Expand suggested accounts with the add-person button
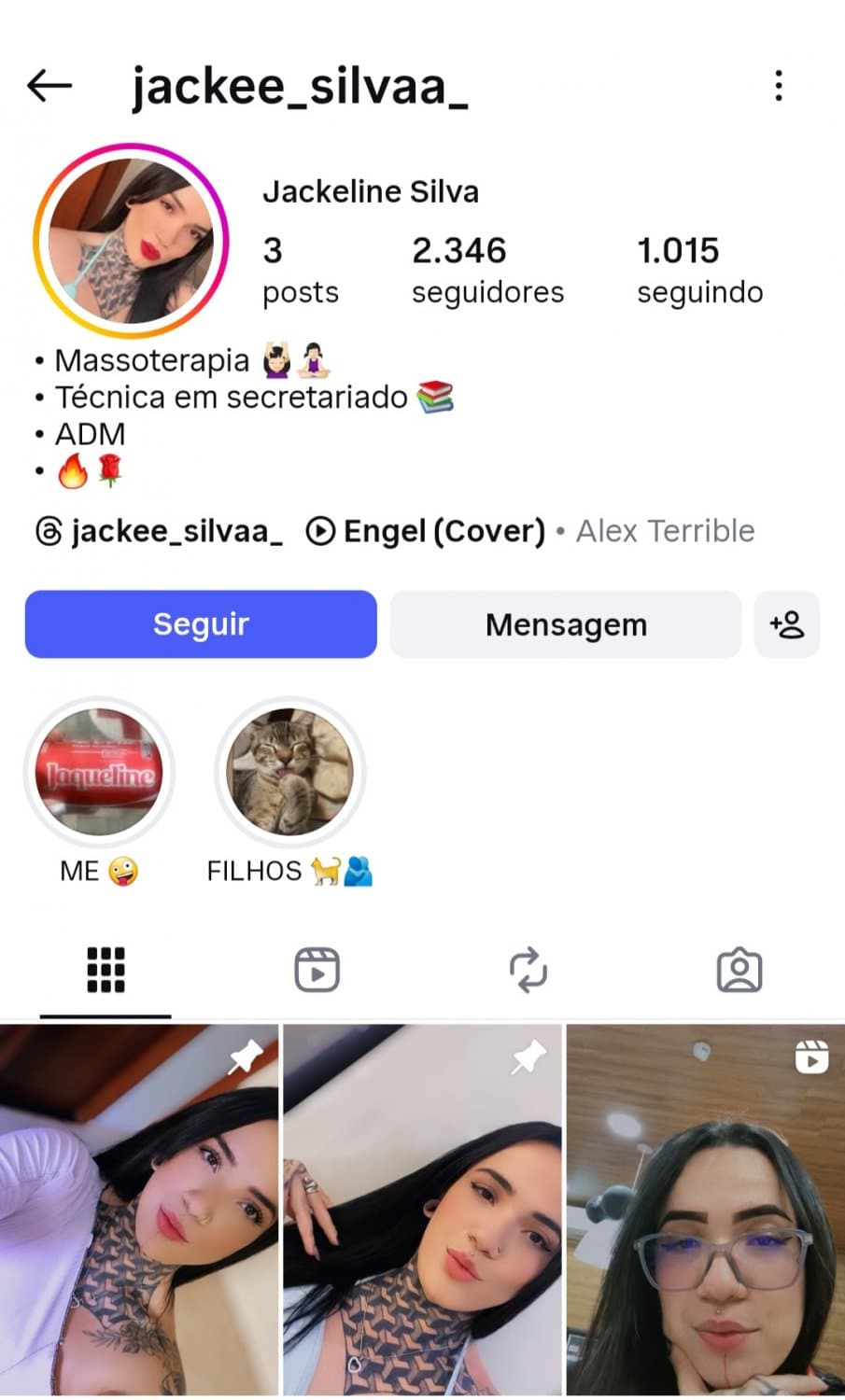This screenshot has width=845, height=1400. pyautogui.click(x=787, y=624)
